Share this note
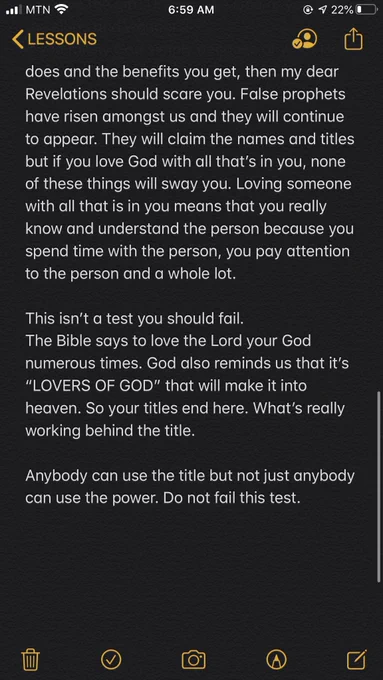The image size is (383, 680). pos(353,39)
